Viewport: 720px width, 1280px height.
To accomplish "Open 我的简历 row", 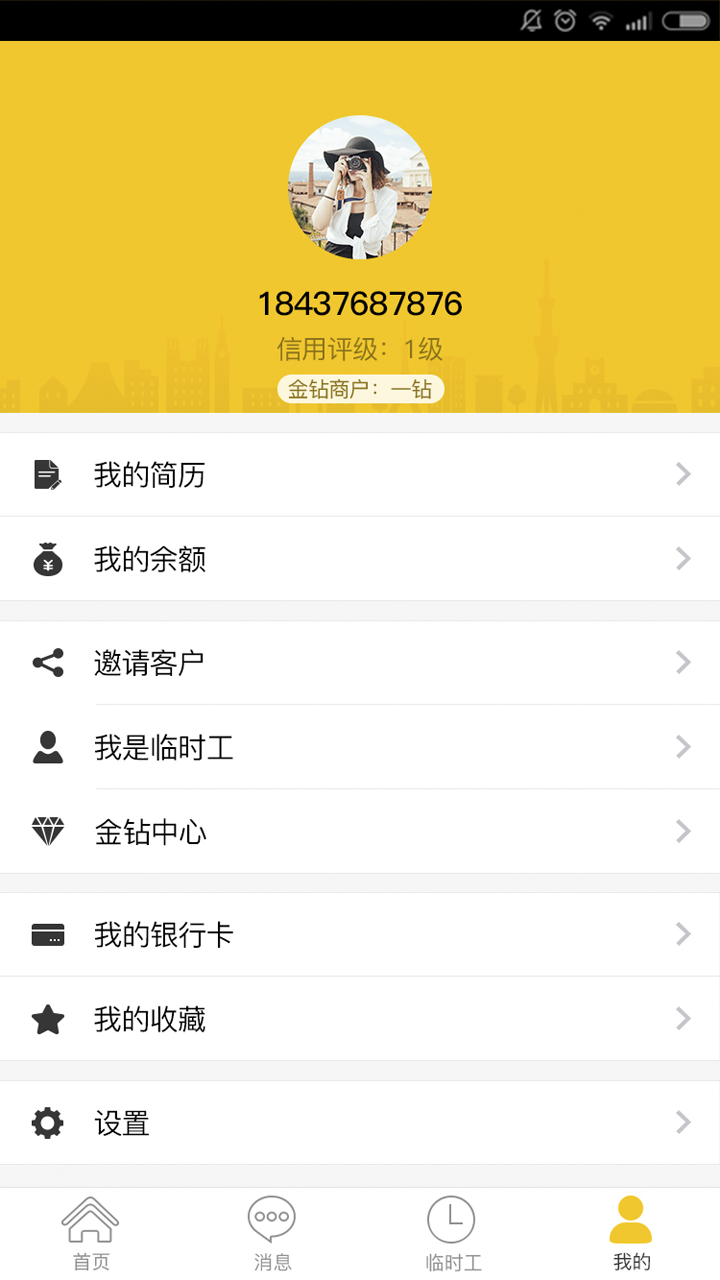I will click(360, 474).
